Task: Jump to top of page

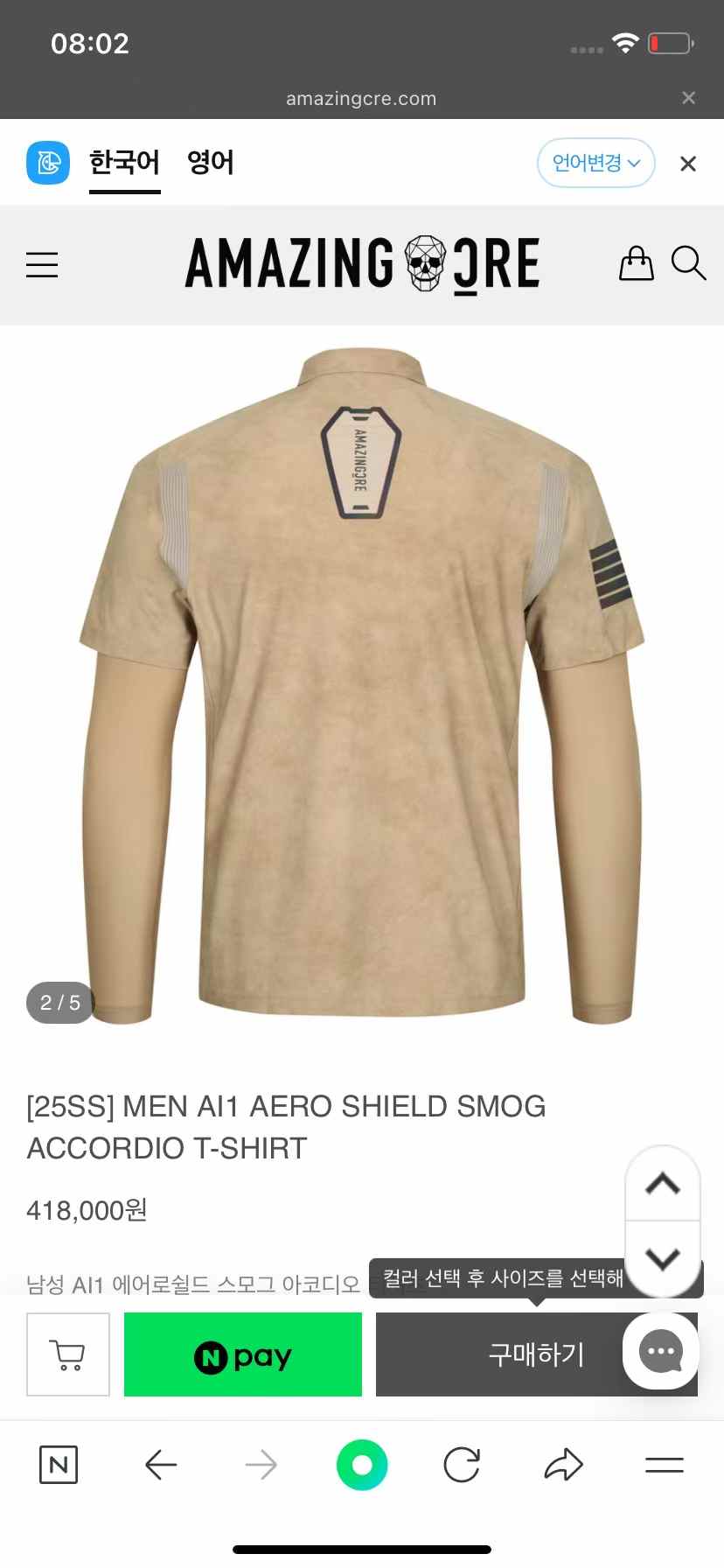Action: pos(663,1184)
